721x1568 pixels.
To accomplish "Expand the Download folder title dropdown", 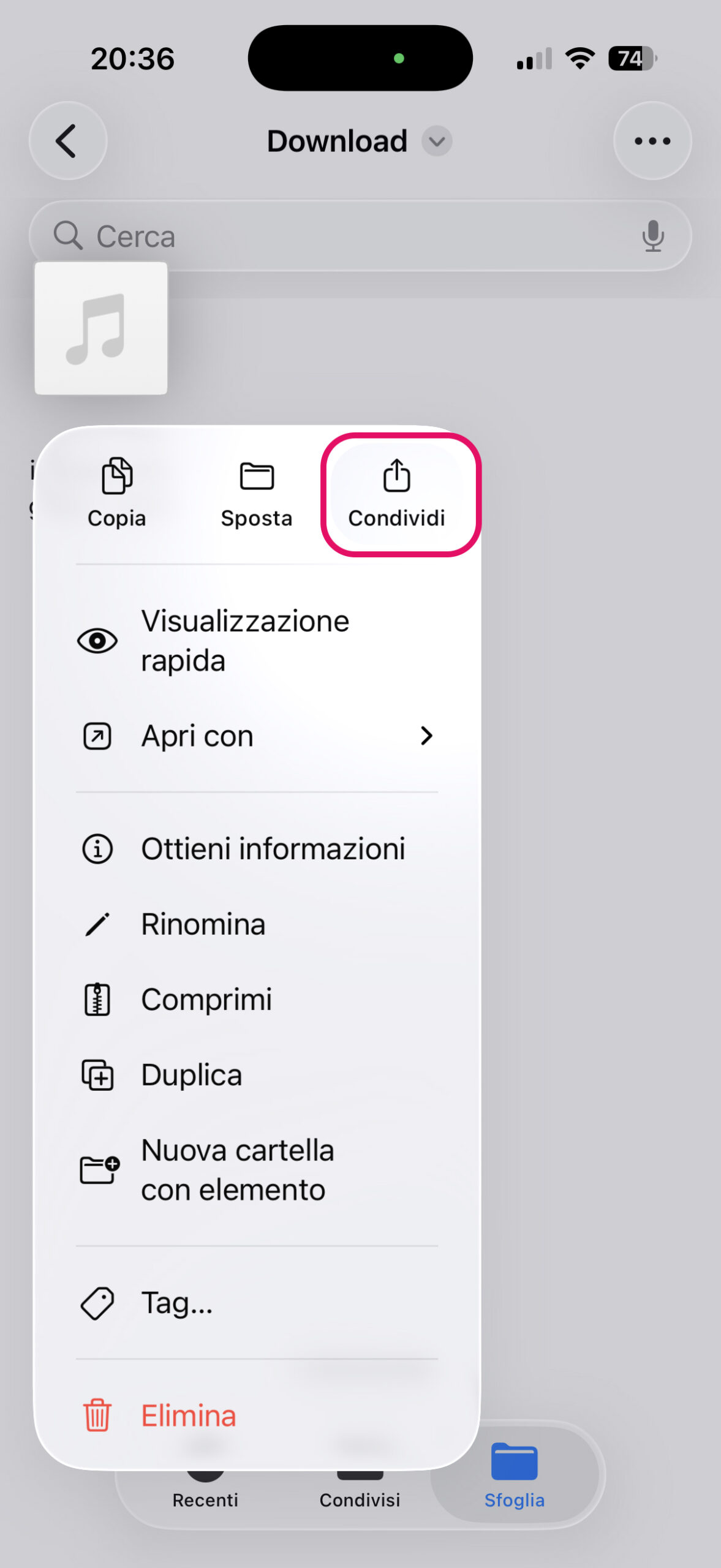I will click(x=437, y=141).
